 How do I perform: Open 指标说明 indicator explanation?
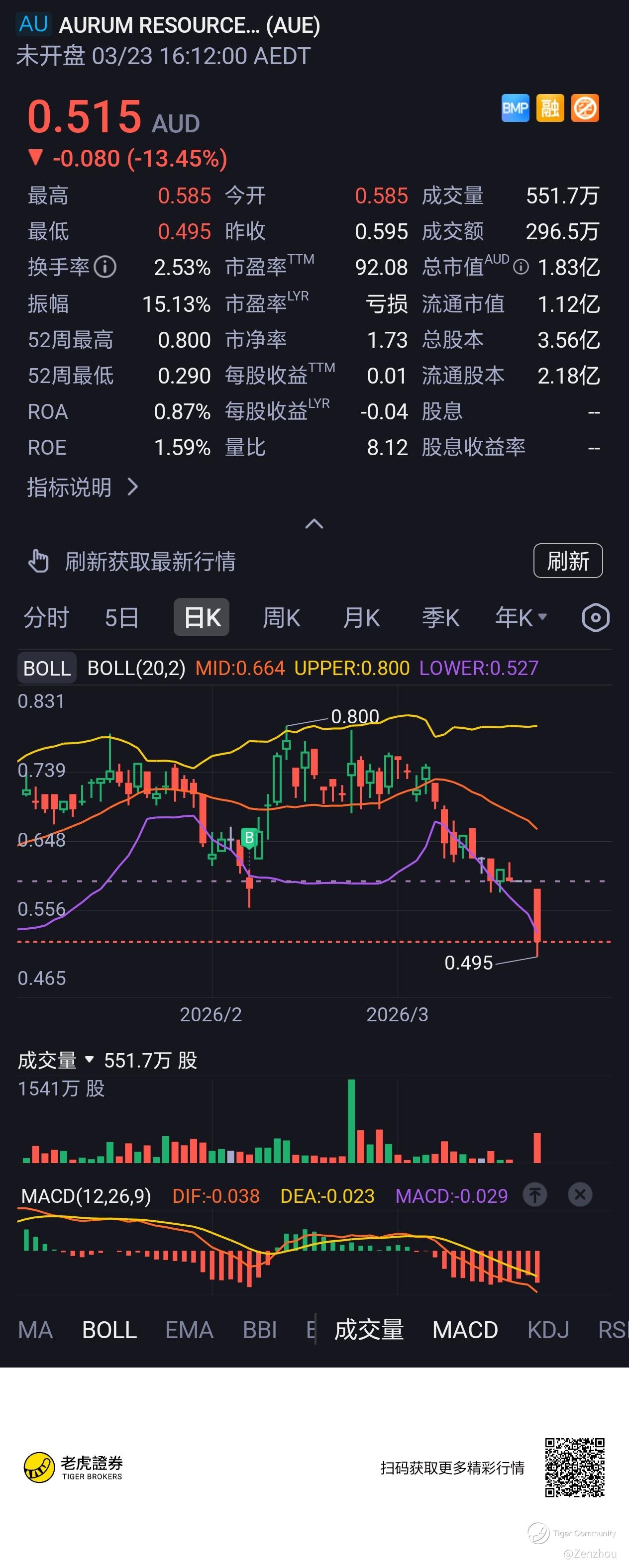(82, 487)
